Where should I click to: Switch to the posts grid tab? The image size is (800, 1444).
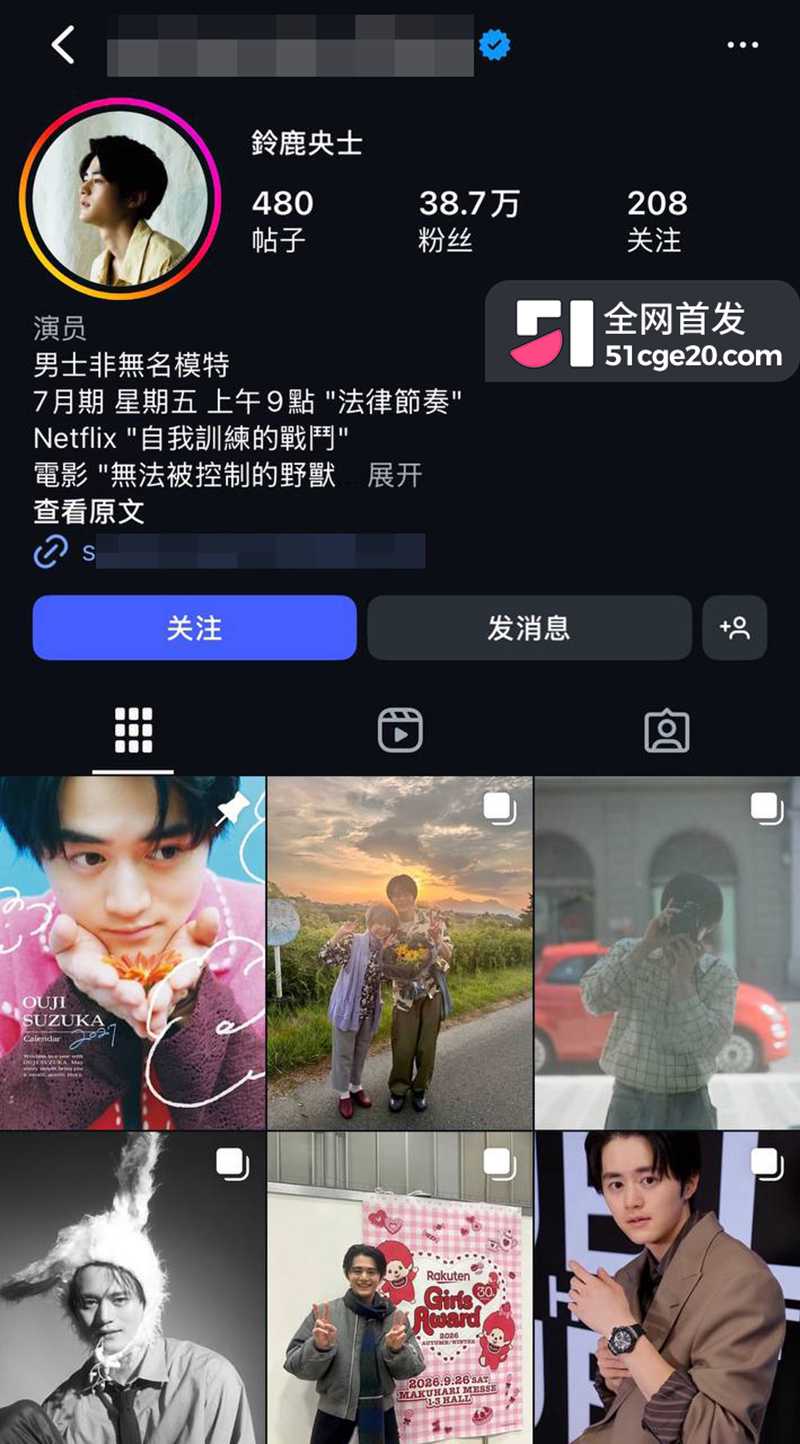133,731
